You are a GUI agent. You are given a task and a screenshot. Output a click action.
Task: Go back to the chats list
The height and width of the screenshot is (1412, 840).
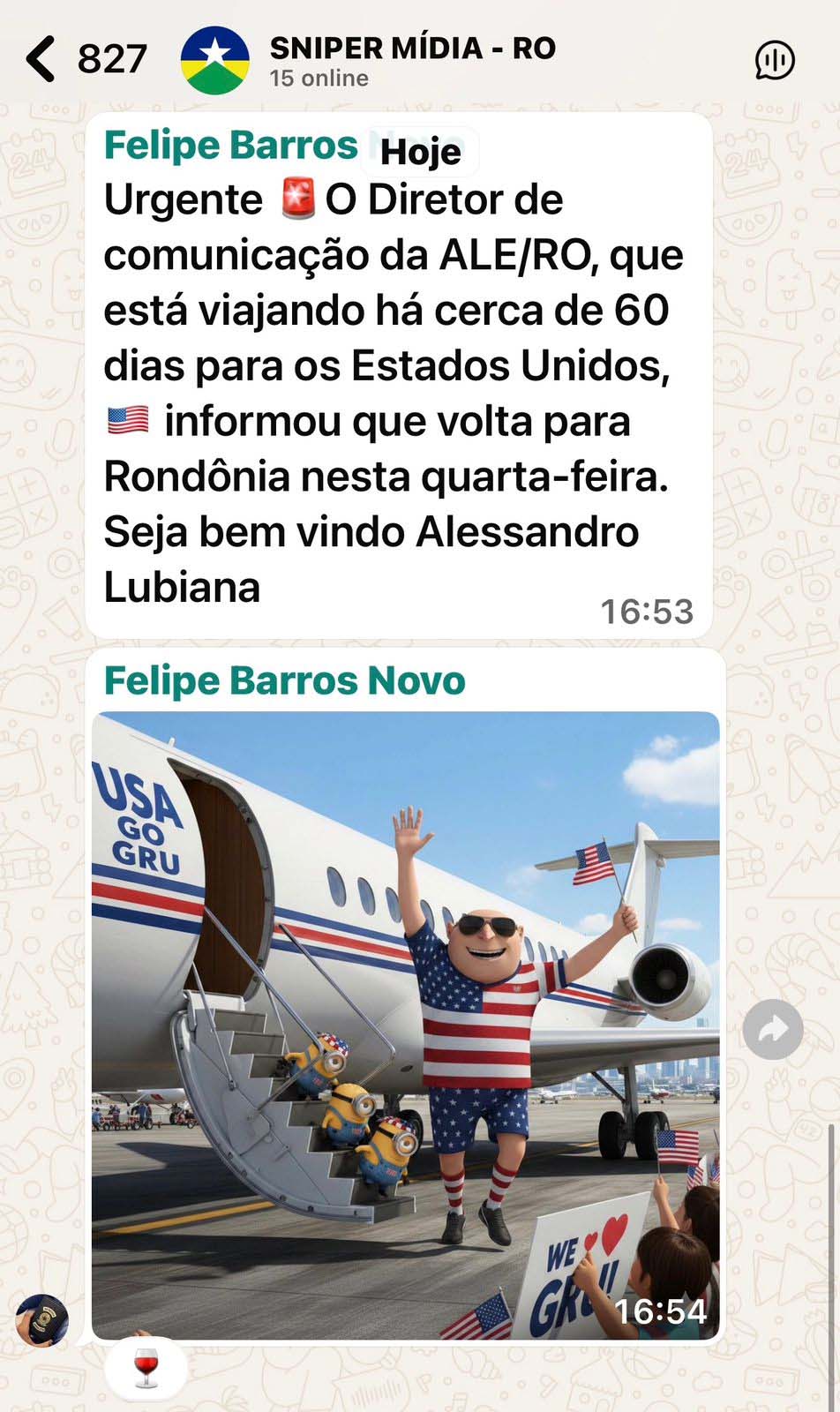[x=41, y=59]
